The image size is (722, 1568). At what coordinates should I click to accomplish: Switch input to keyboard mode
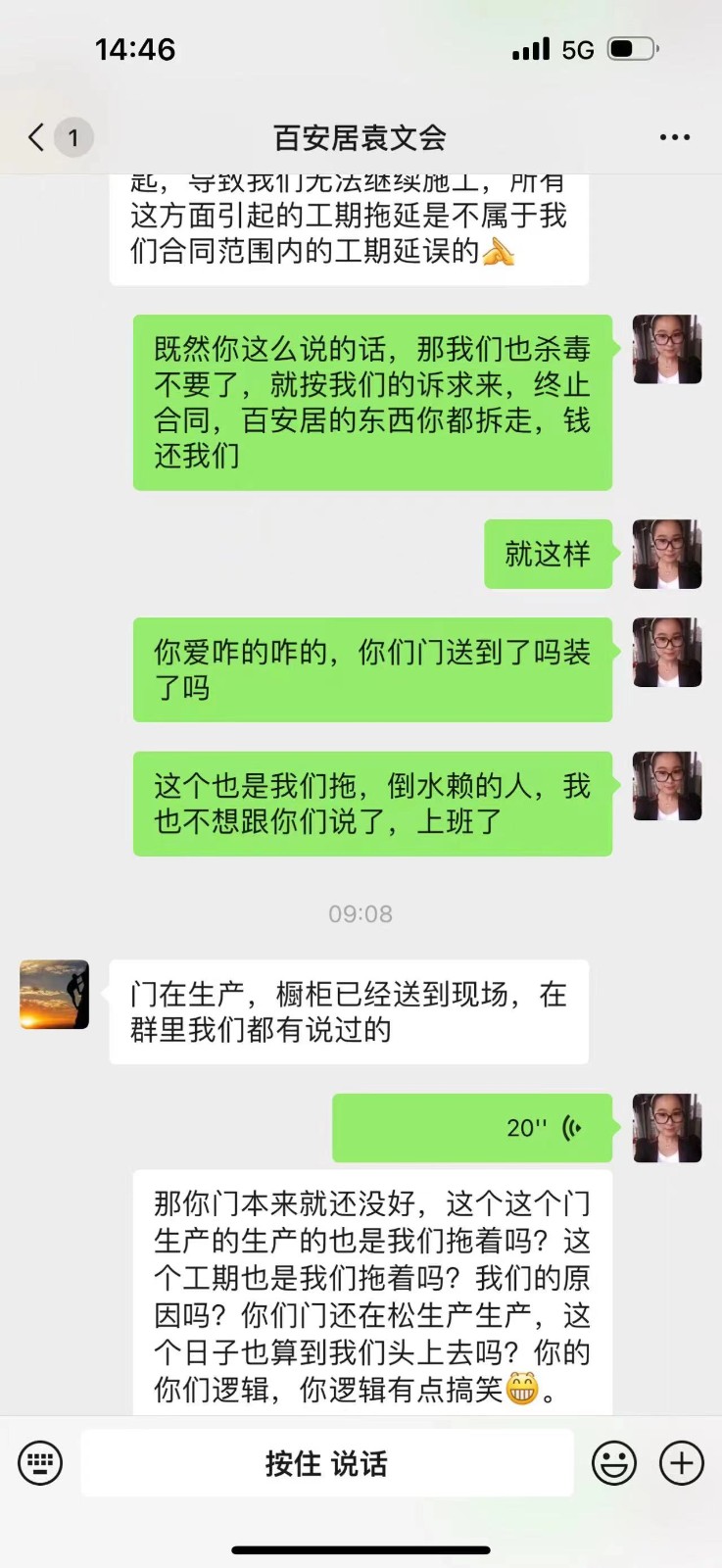point(40,1463)
